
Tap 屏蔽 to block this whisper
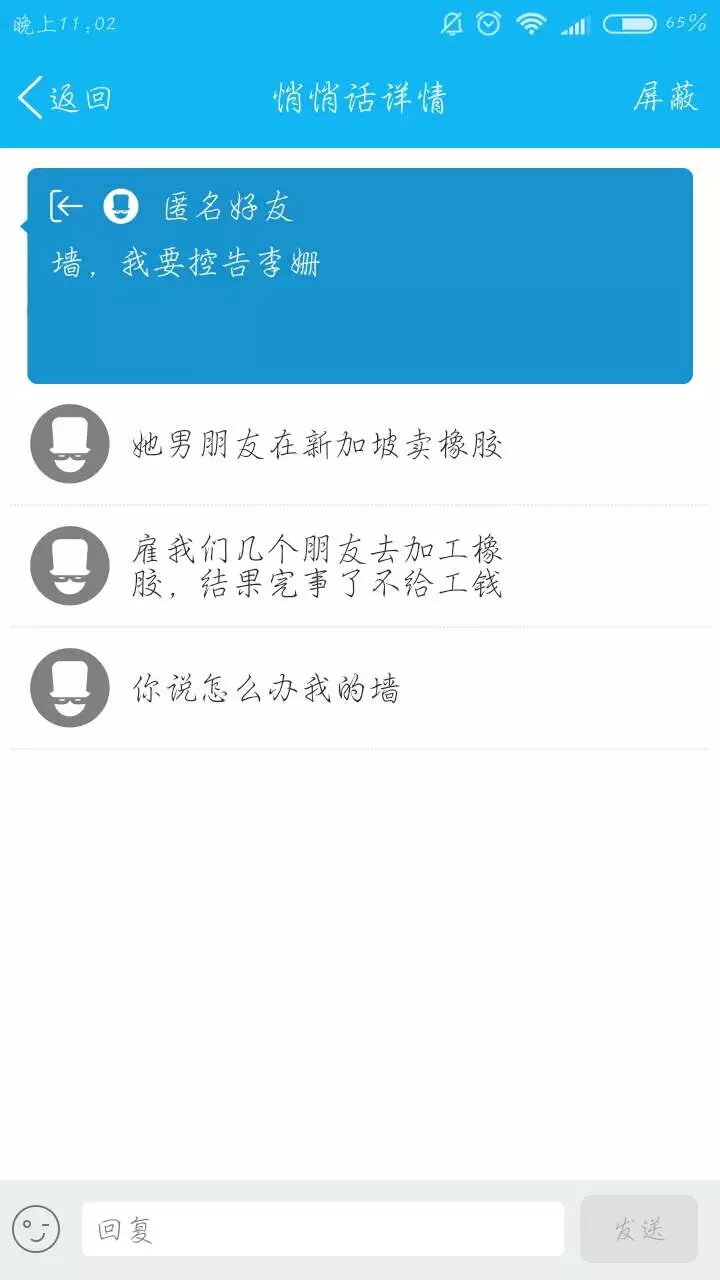pos(665,98)
